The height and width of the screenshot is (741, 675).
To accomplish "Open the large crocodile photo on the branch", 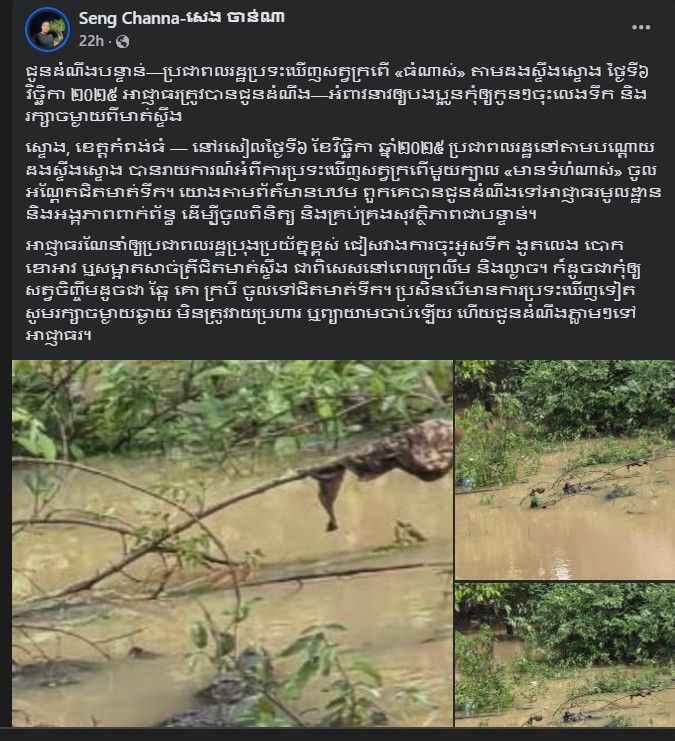I will (x=231, y=543).
